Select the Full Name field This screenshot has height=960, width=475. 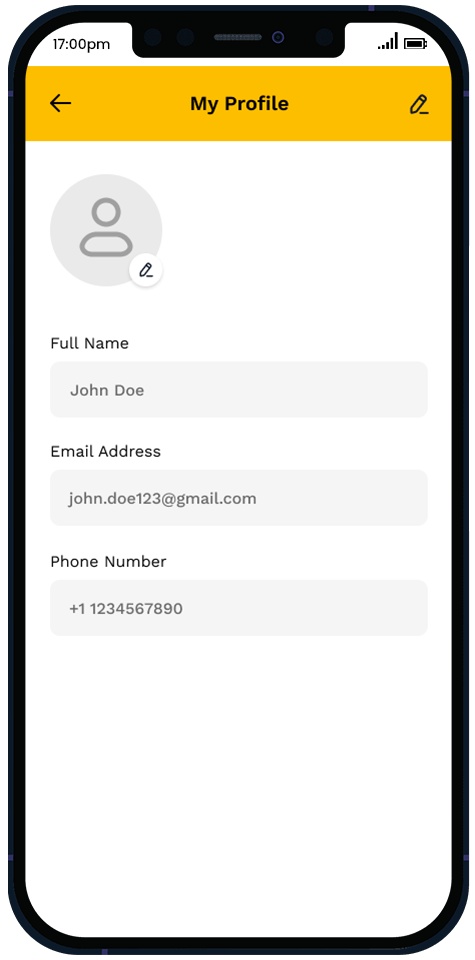[239, 389]
